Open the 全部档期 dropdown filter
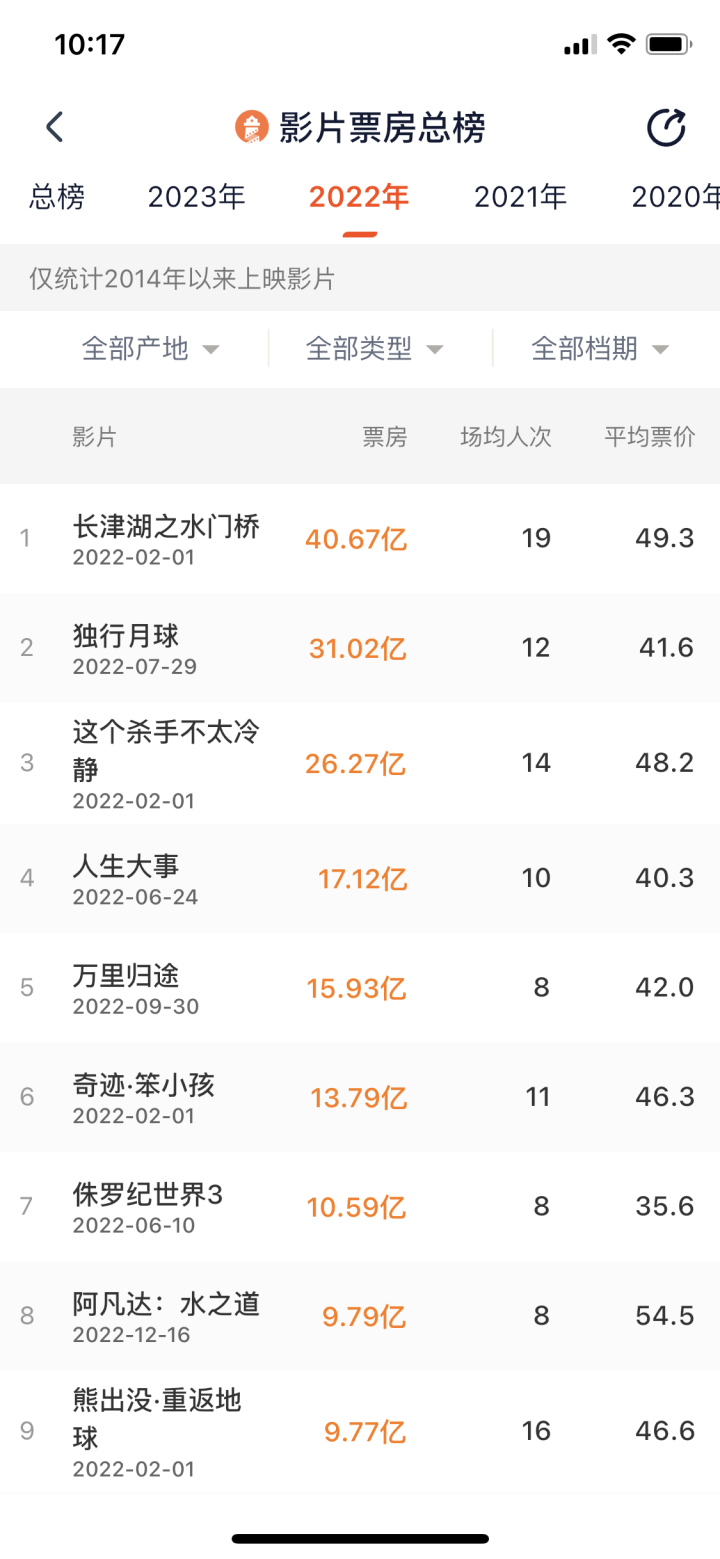The image size is (720, 1559). tap(599, 349)
